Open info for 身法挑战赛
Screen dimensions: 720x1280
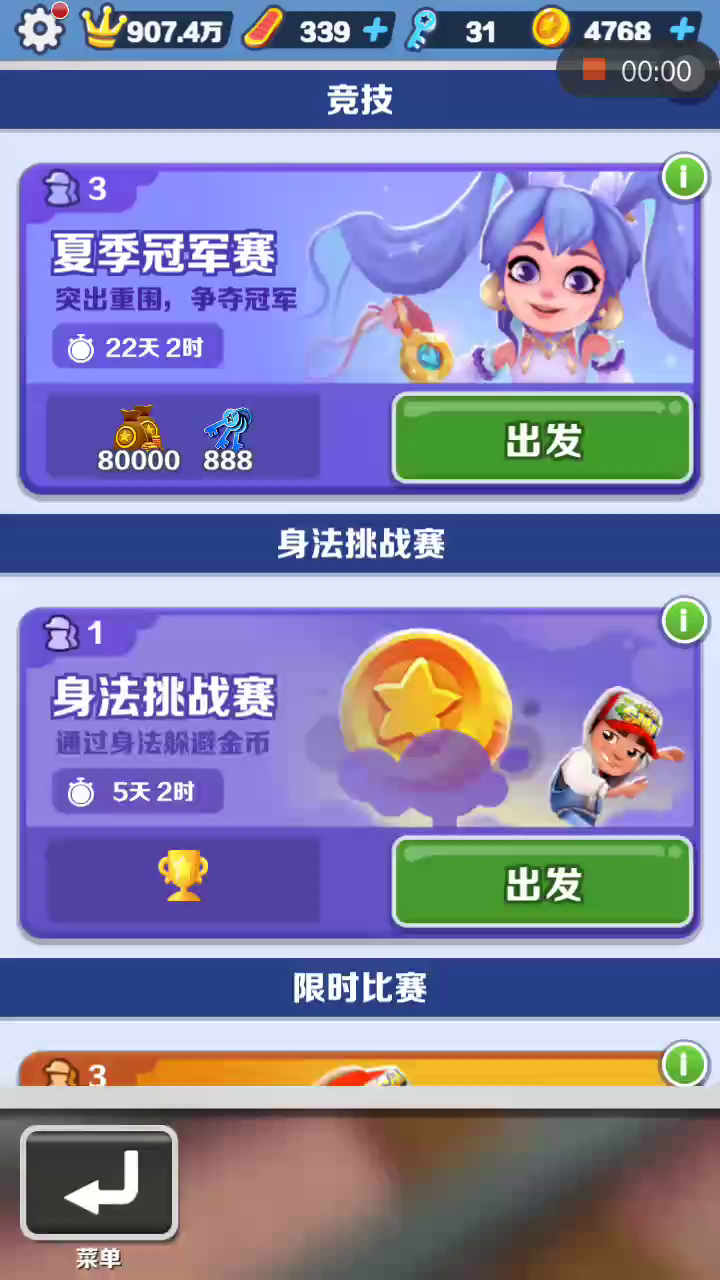(684, 622)
